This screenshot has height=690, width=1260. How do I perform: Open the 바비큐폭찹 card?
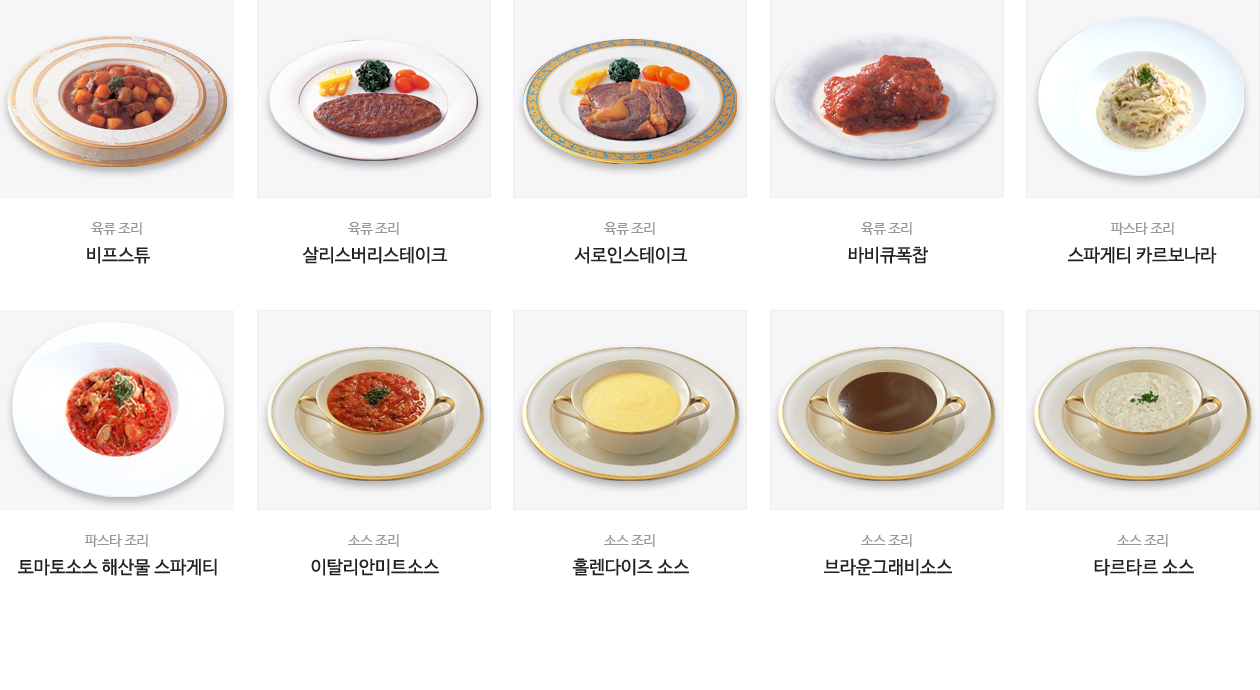pyautogui.click(x=887, y=100)
